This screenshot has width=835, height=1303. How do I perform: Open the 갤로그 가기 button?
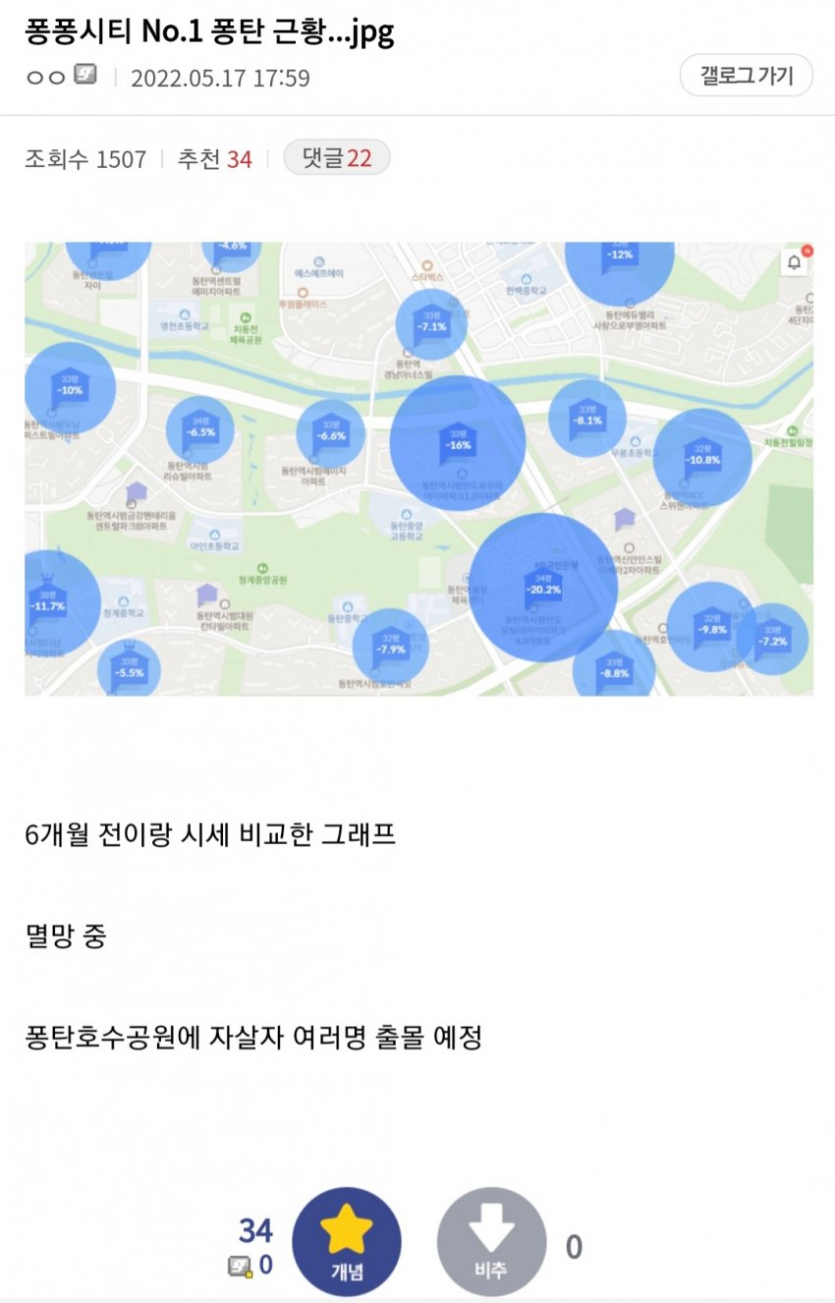click(x=746, y=76)
